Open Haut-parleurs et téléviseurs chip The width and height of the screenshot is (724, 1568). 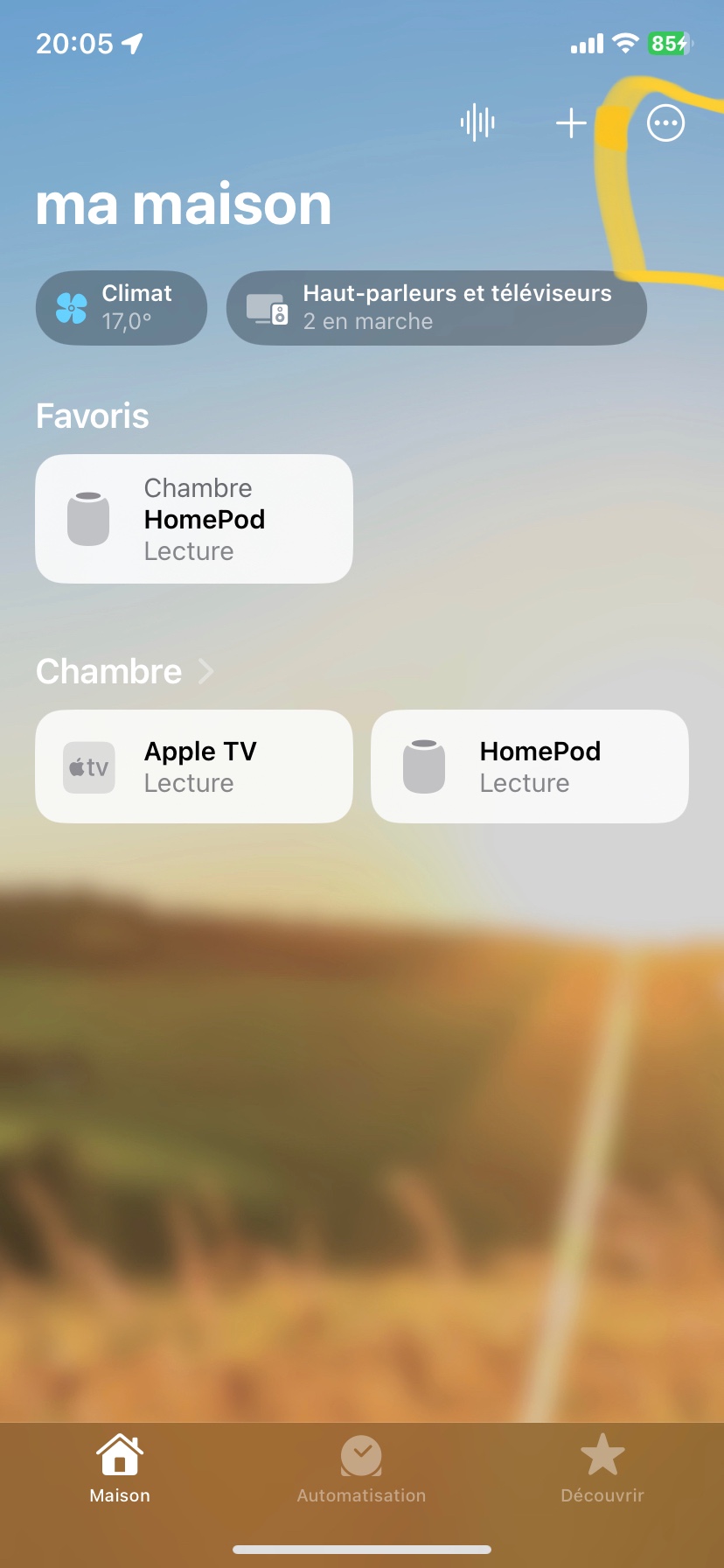click(x=436, y=308)
